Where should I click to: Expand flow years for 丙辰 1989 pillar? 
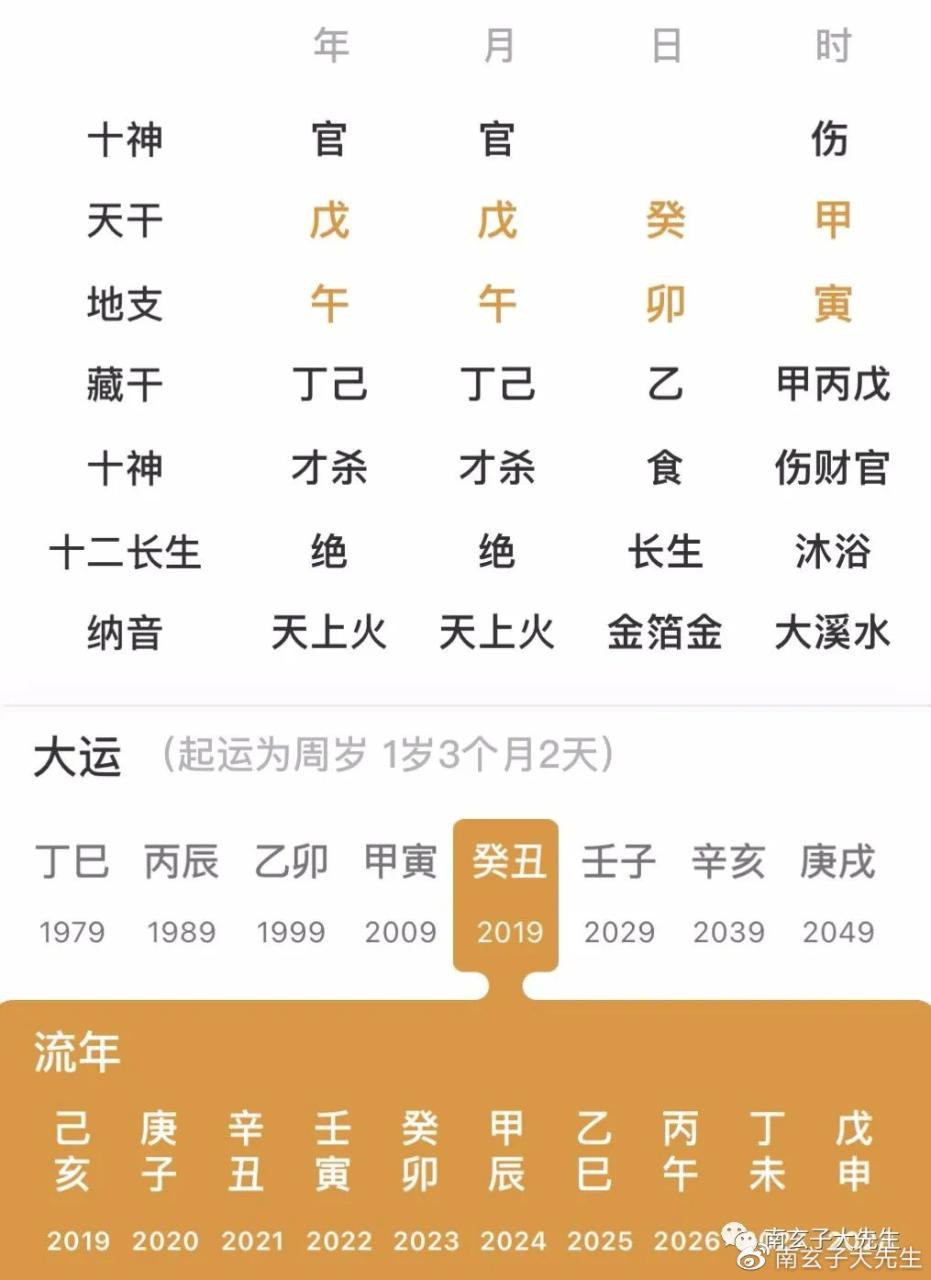pyautogui.click(x=182, y=860)
